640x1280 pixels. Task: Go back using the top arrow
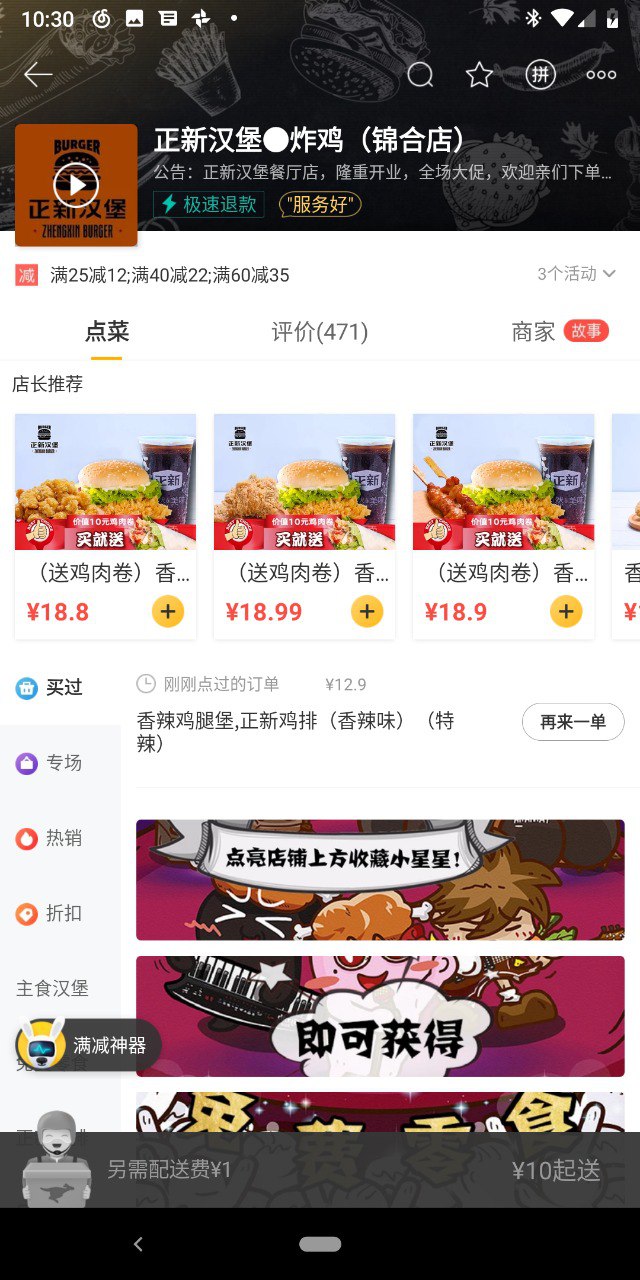[38, 75]
